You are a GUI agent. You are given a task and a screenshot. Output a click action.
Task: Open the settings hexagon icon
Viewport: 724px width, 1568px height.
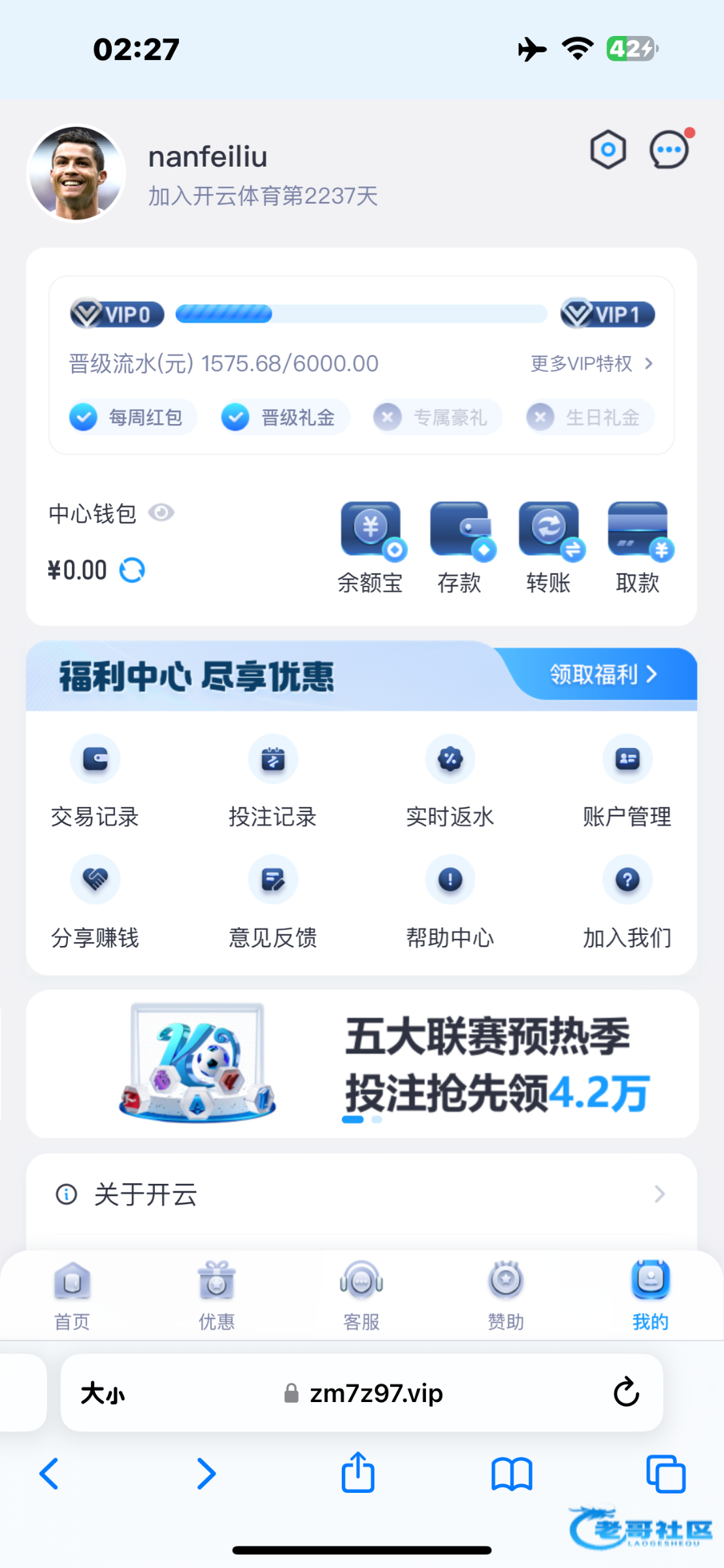tap(608, 150)
